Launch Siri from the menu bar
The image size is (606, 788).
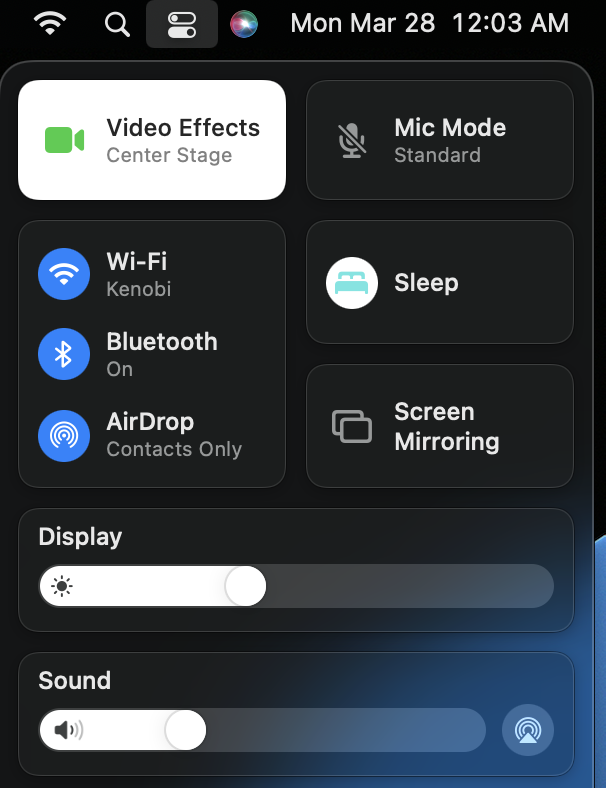[243, 24]
